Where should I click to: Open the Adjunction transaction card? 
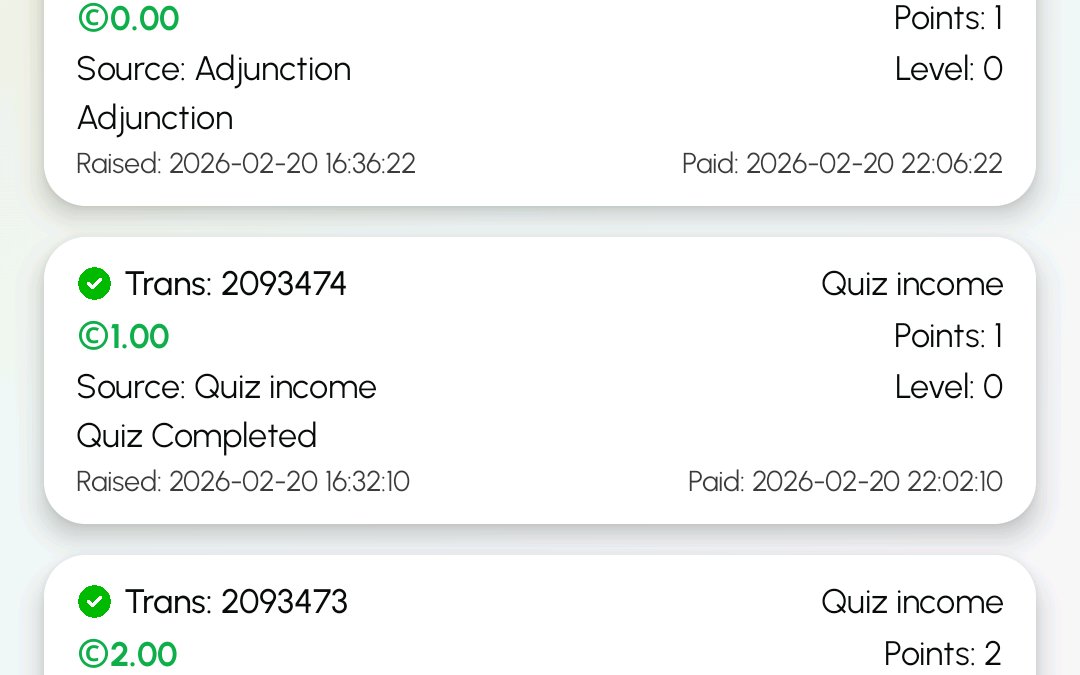540,100
